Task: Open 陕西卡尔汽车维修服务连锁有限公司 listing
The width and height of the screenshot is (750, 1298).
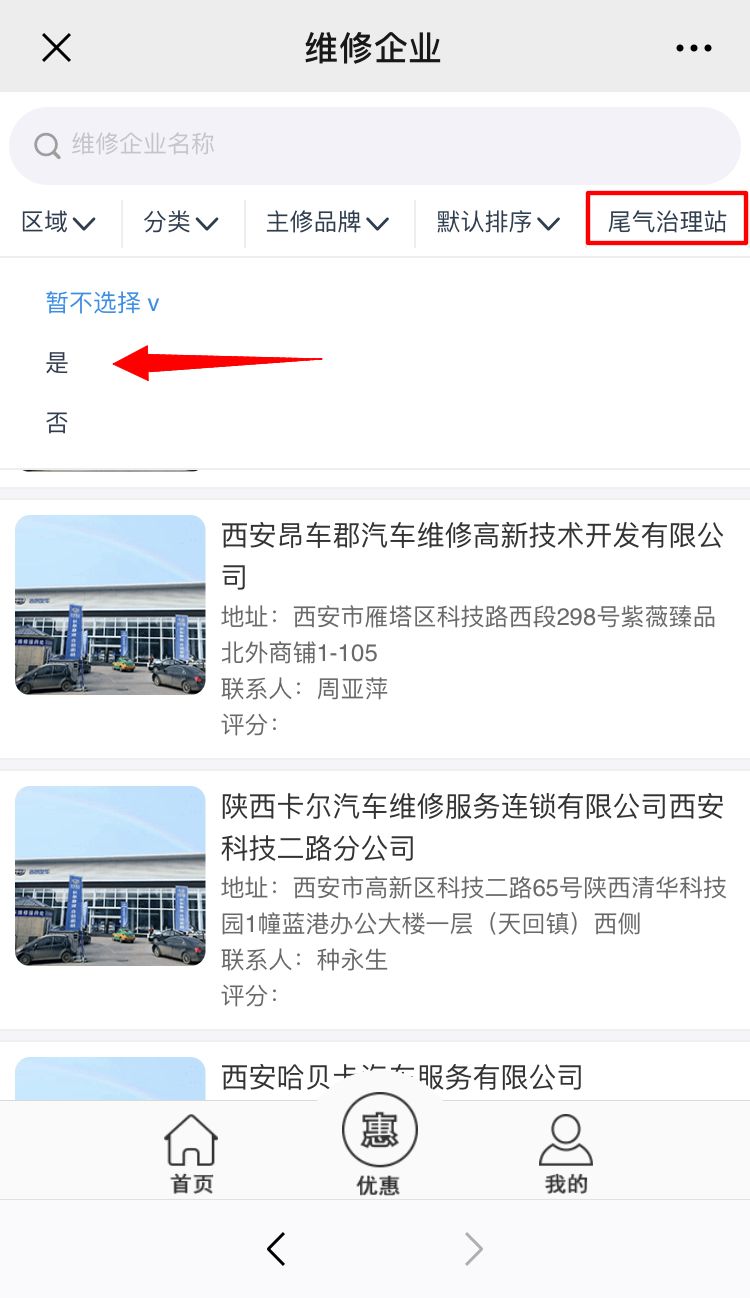Action: click(472, 827)
